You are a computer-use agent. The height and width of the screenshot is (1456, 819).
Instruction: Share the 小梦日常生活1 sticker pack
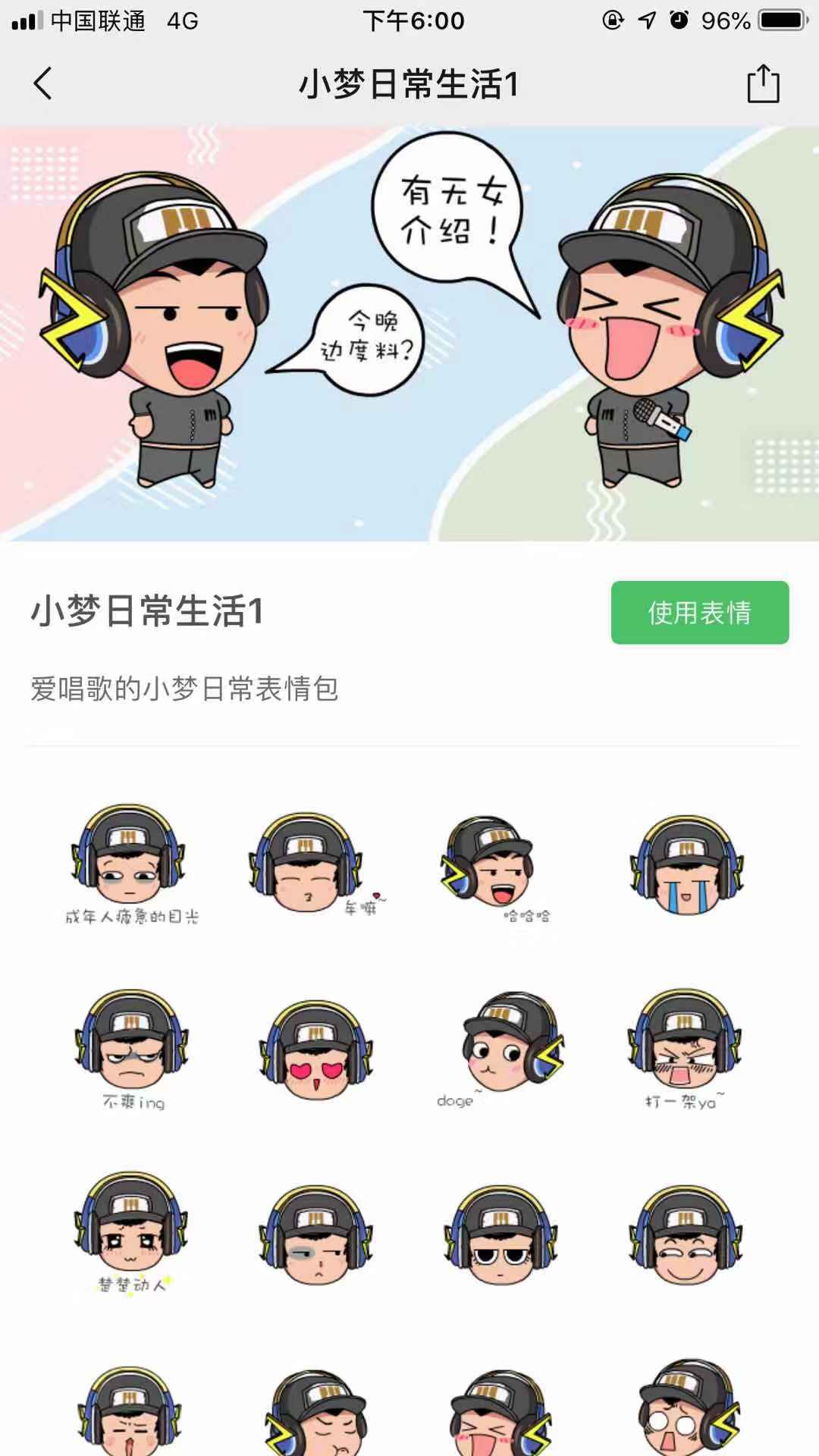[763, 83]
